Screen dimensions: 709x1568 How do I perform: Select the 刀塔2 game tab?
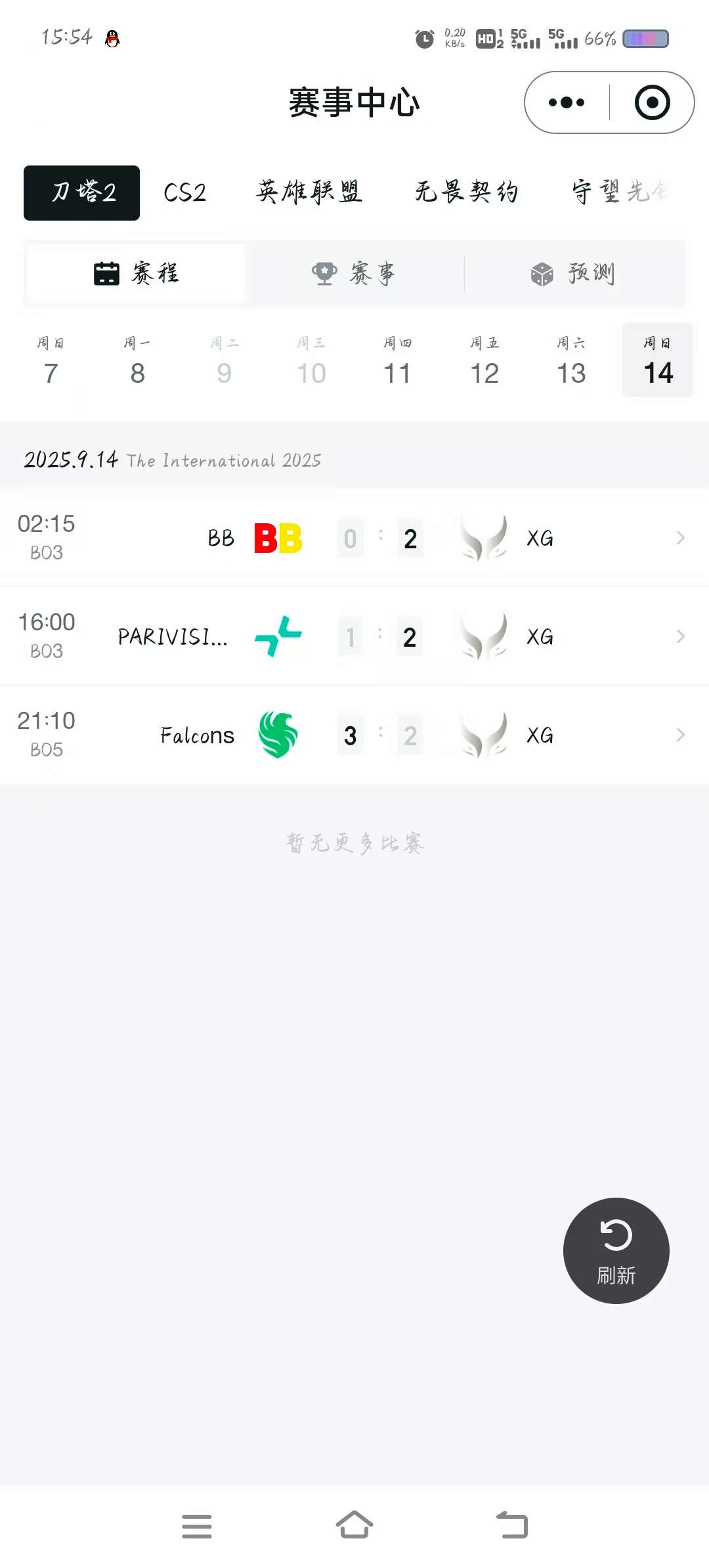click(x=82, y=192)
